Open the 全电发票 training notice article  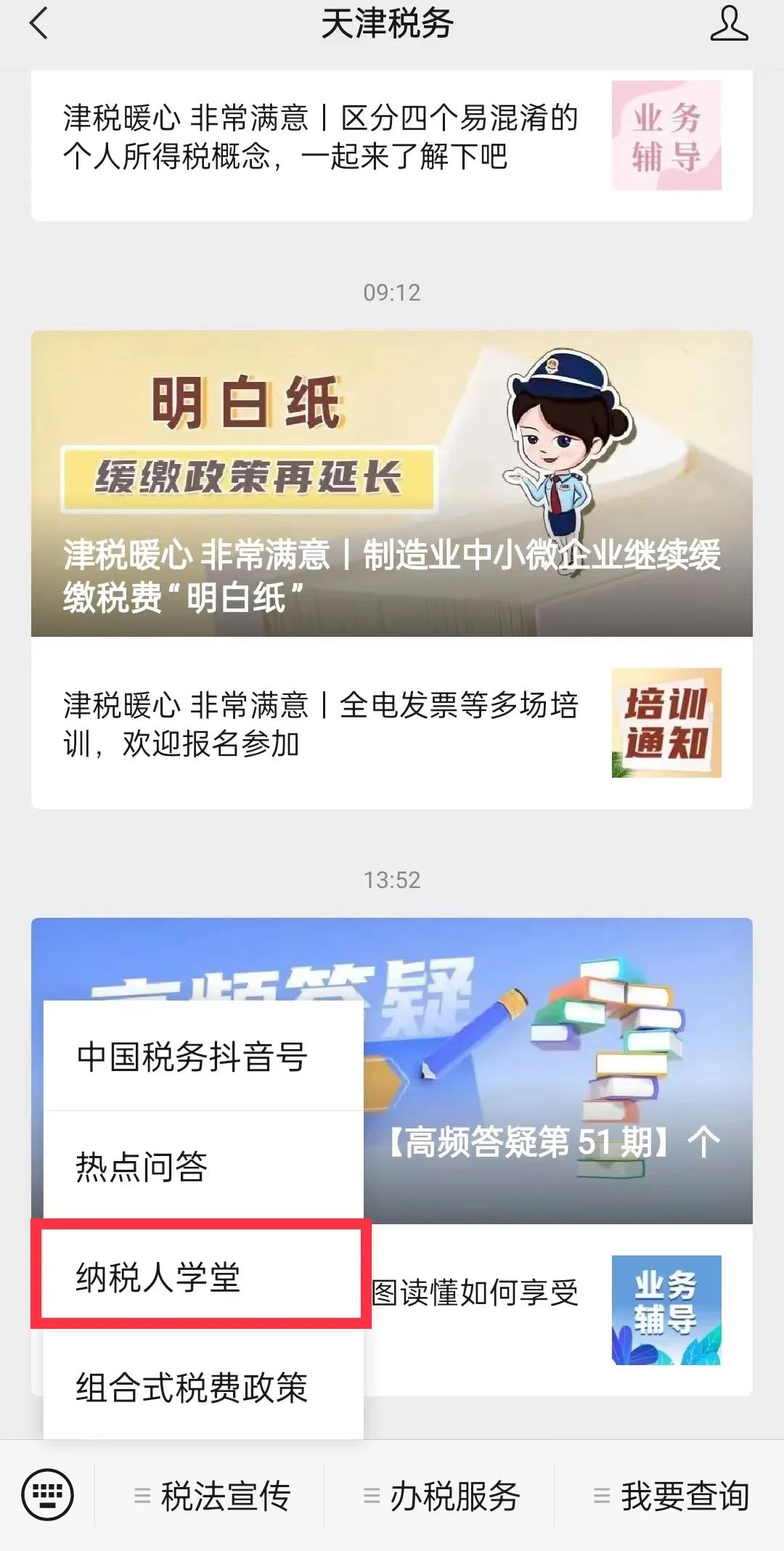[392, 723]
